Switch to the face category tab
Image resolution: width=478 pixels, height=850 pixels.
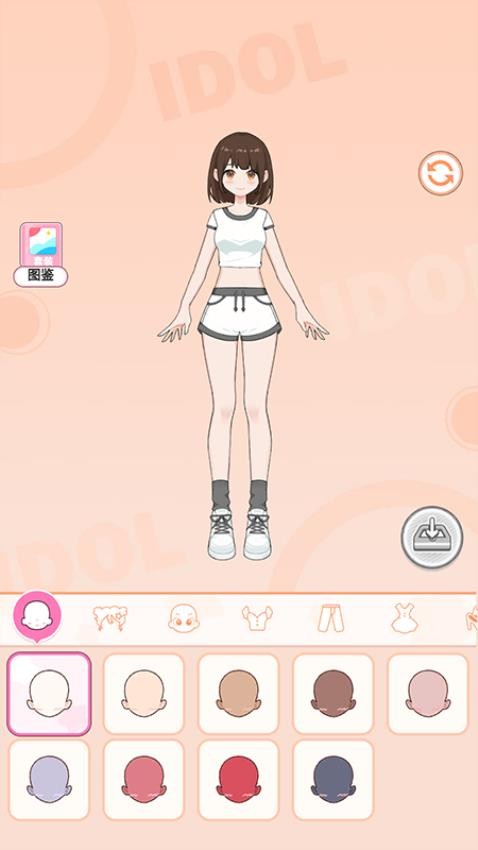[x=184, y=619]
